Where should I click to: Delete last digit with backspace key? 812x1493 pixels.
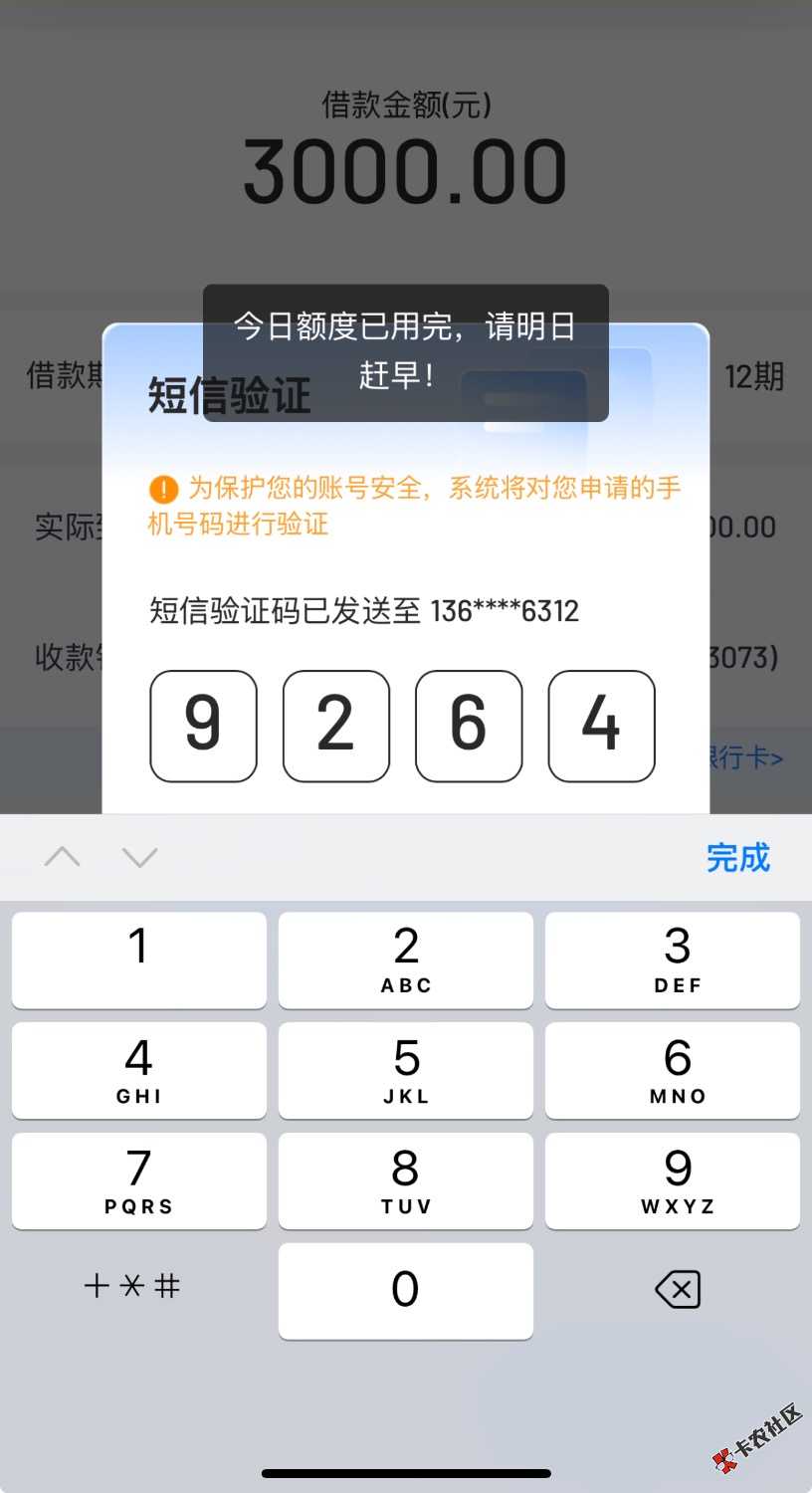coord(678,1290)
